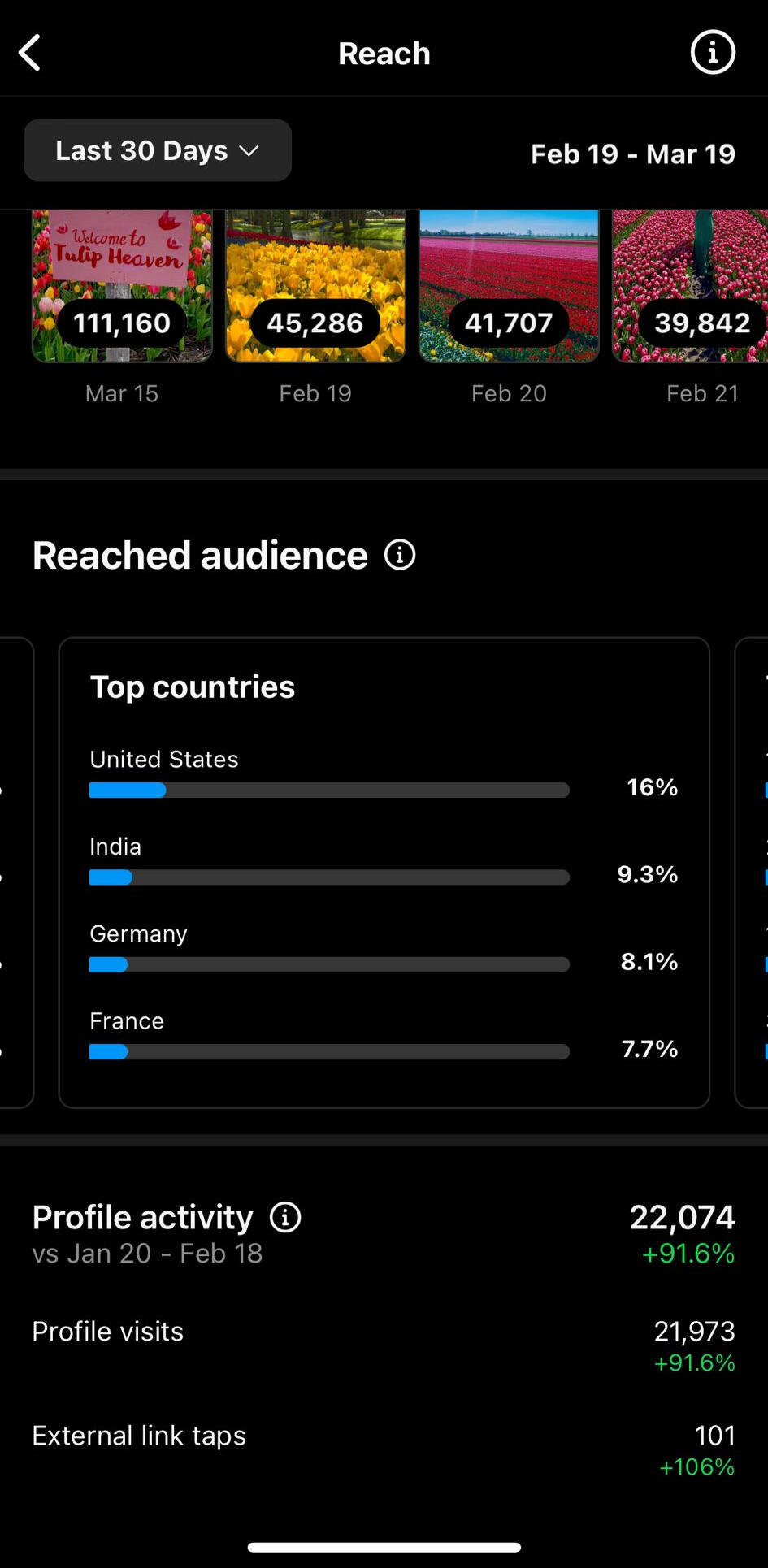
Task: Open the Feb 19 post with 45,286 reach
Action: coord(315,284)
